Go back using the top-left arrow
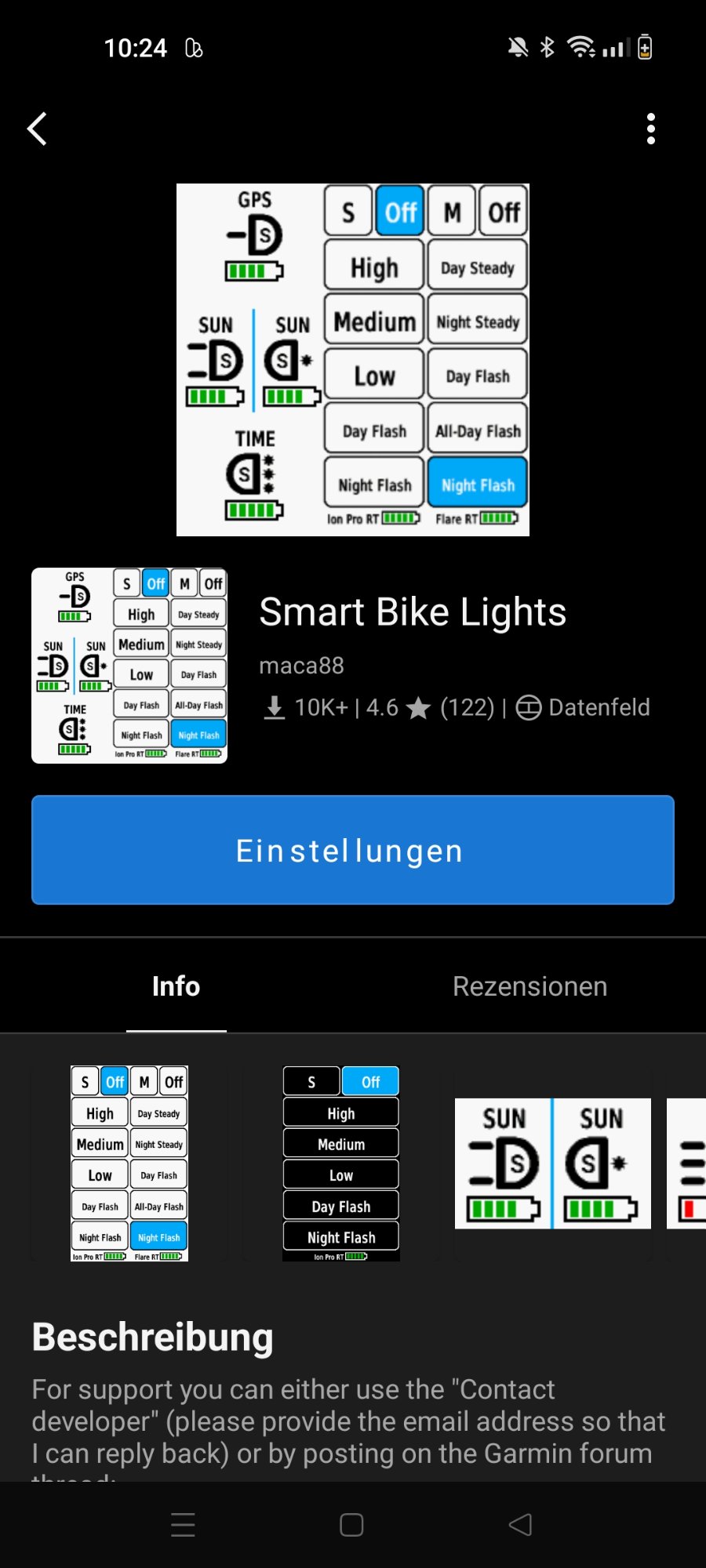Screen dimensions: 706x1568 [38, 129]
